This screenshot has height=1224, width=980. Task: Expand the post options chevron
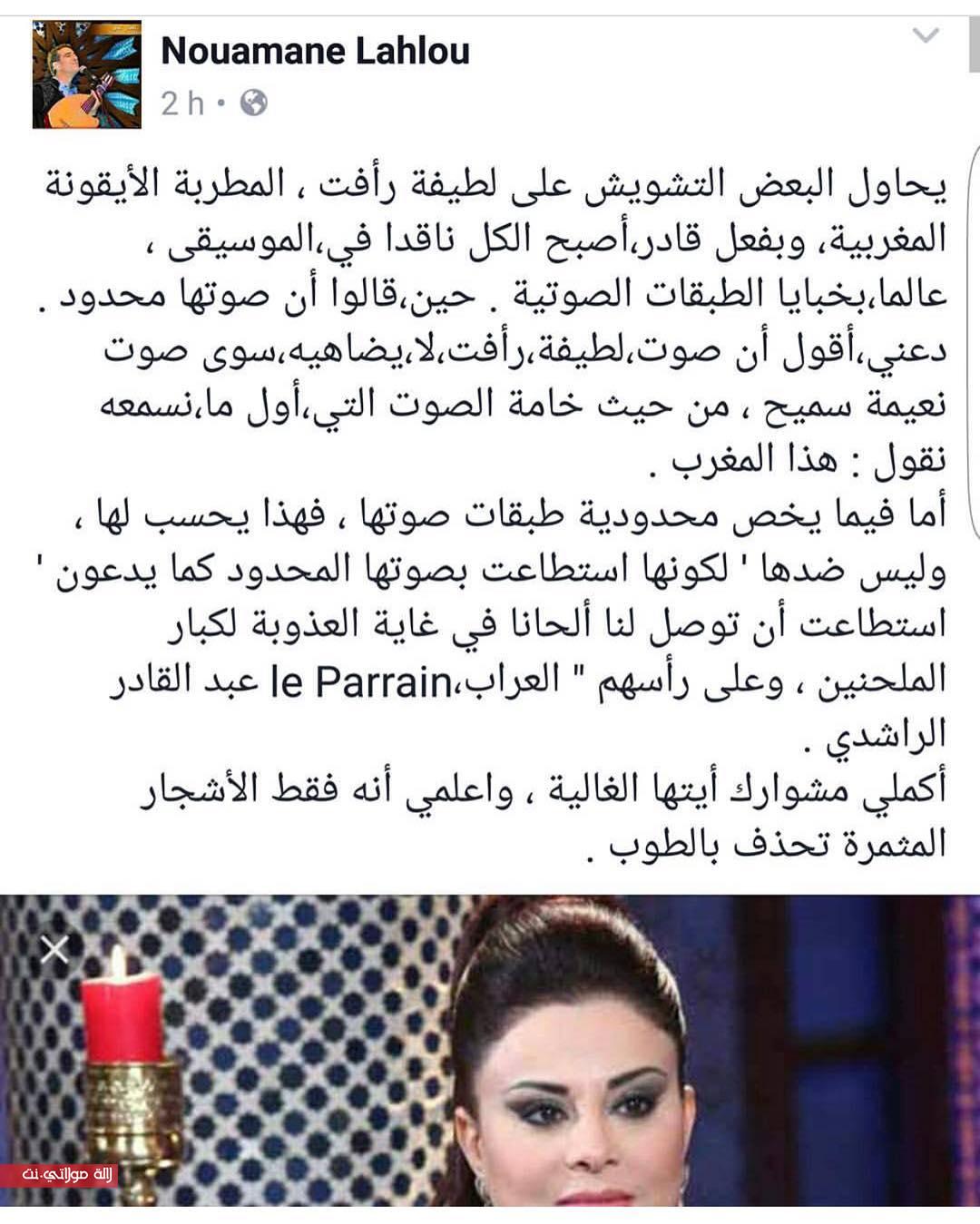pyautogui.click(x=925, y=36)
